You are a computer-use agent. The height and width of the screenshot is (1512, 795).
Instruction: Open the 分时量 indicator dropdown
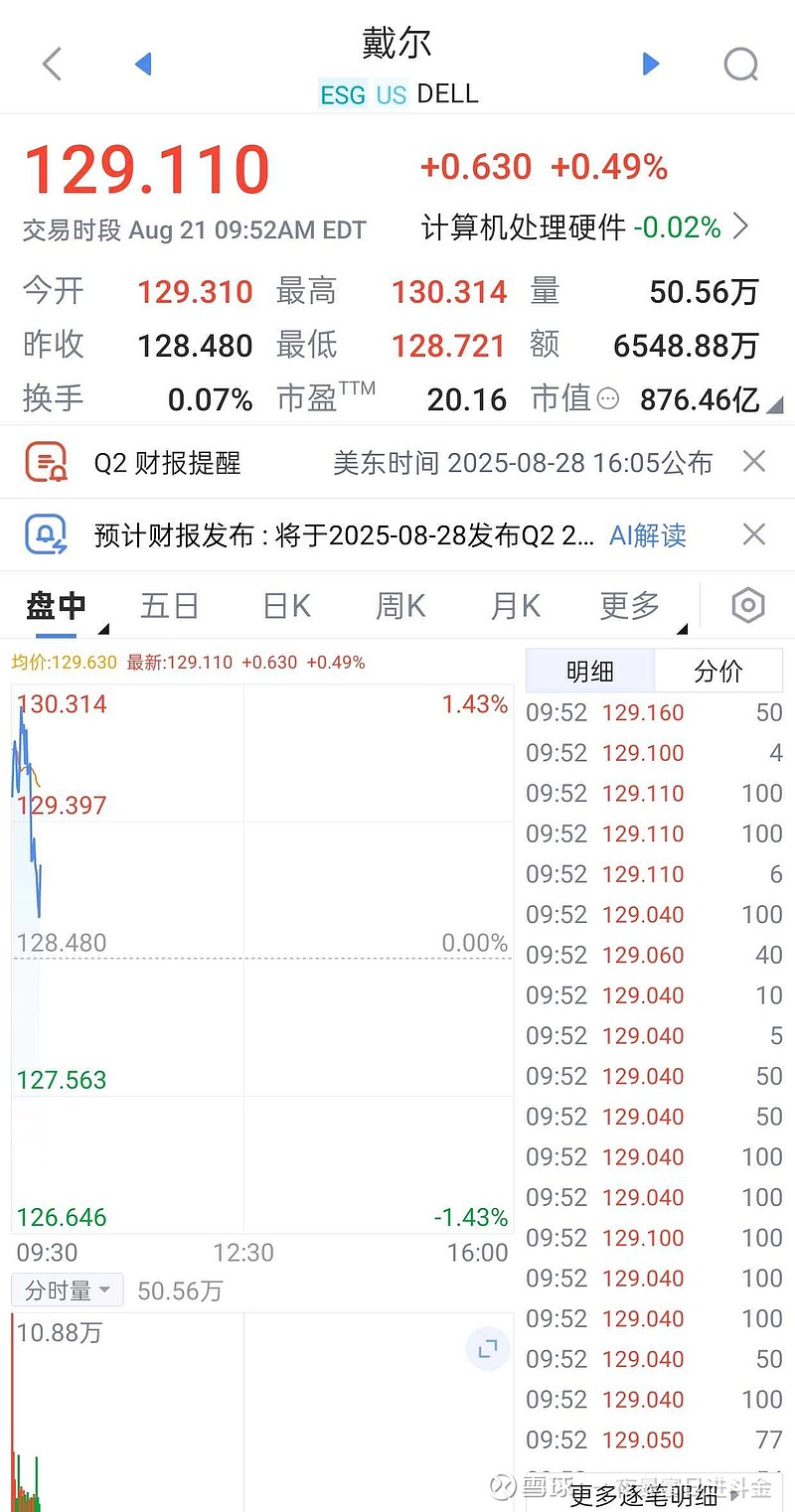coord(68,1290)
